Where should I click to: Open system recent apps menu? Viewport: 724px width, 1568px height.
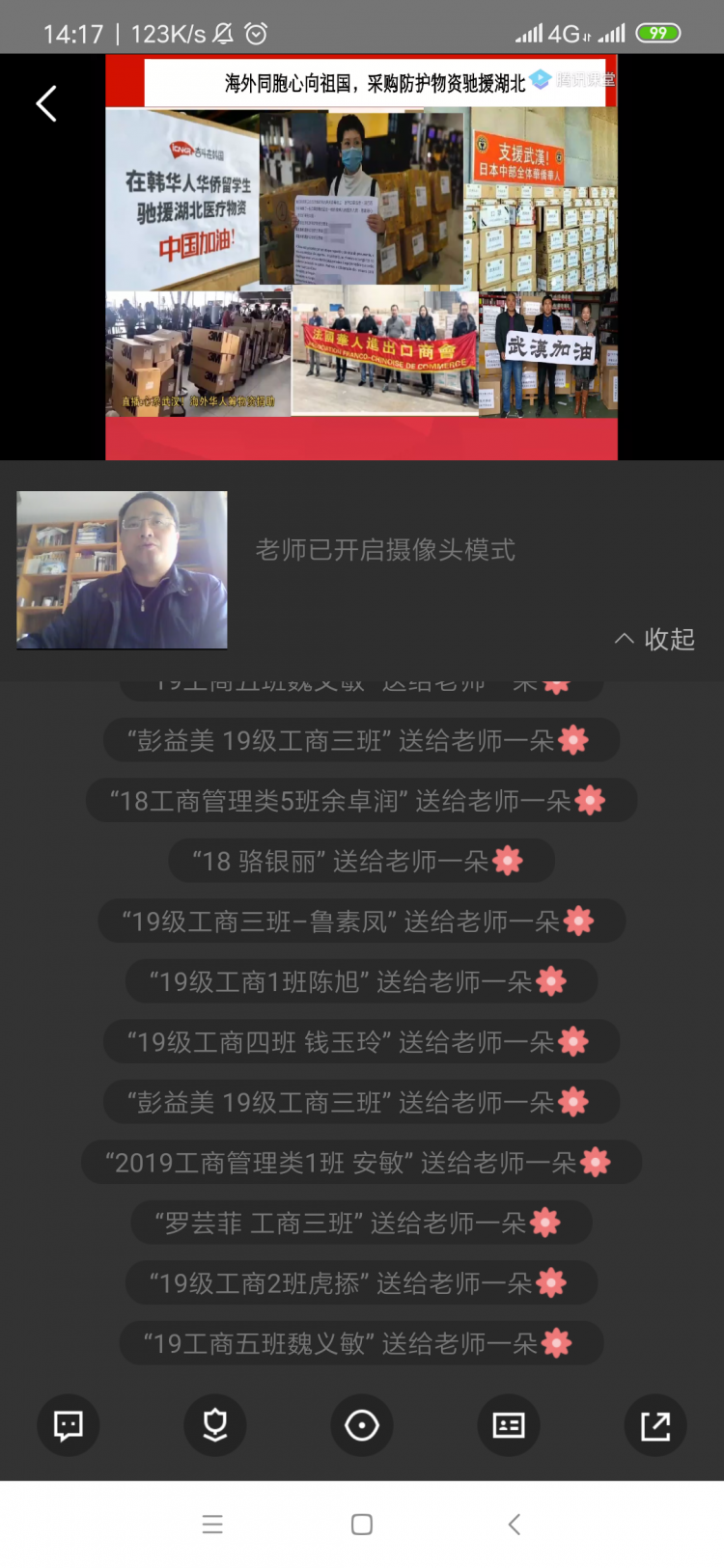212,1525
